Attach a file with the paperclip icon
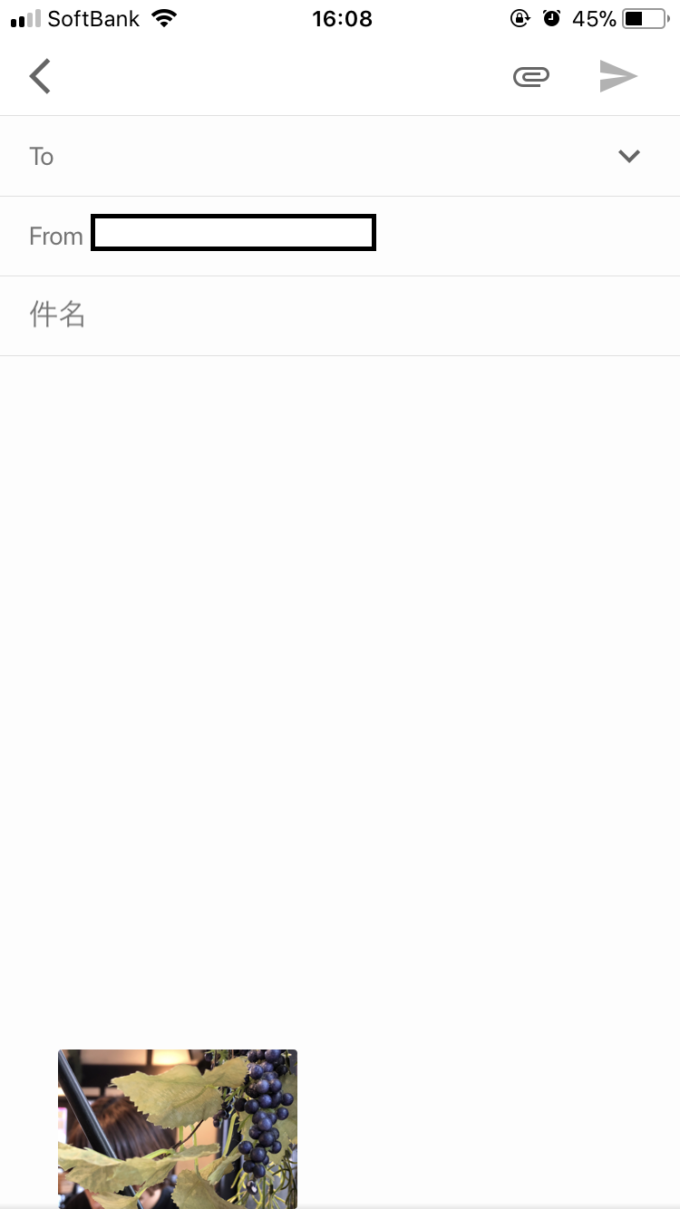680x1209 pixels. 531,77
